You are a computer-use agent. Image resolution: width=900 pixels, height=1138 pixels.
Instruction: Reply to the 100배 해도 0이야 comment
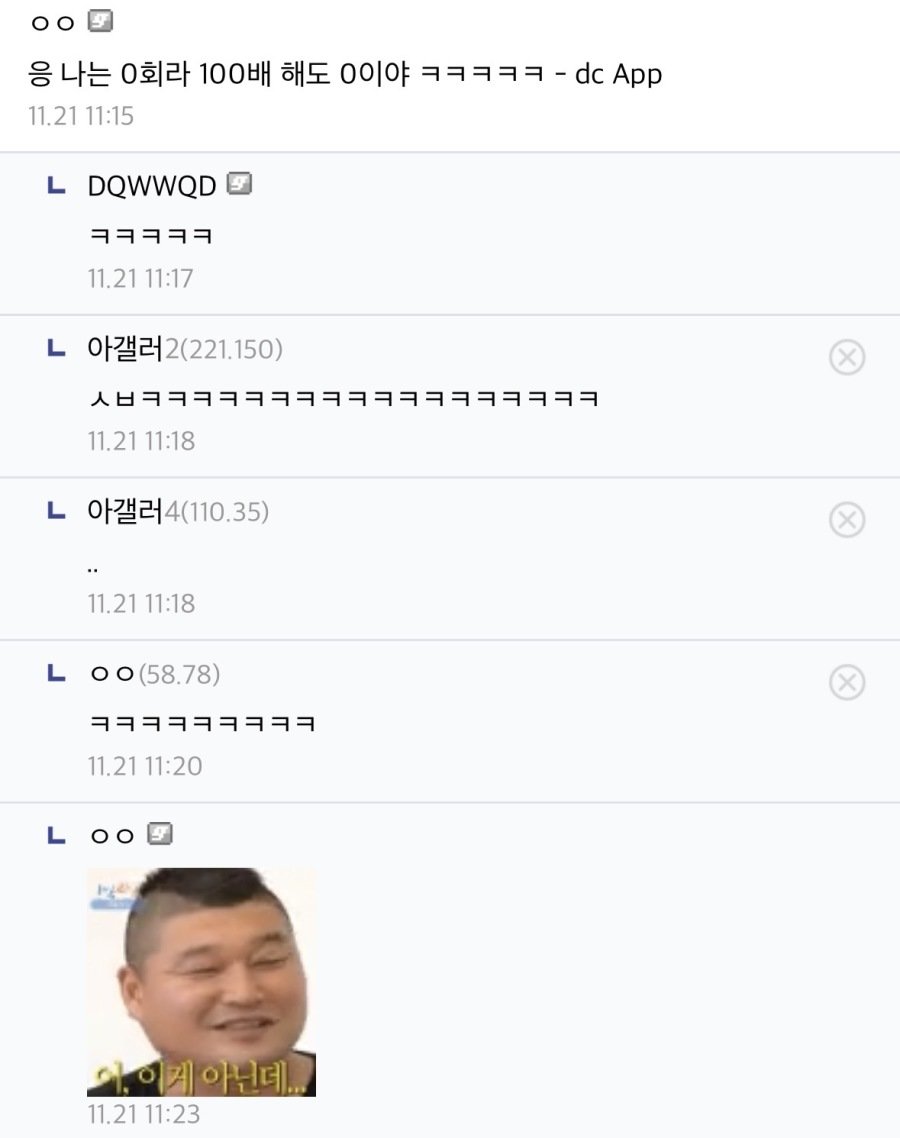click(x=345, y=74)
